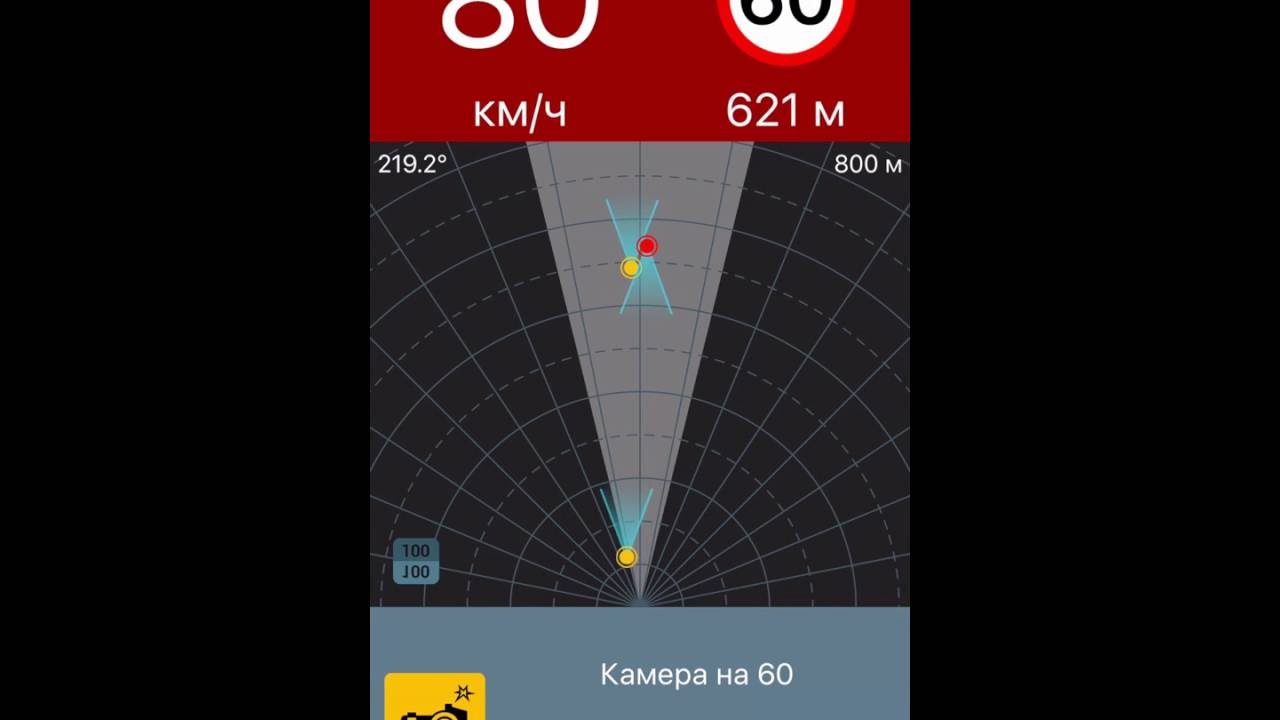
Task: Open the yellow camera alert icon
Action: click(x=435, y=698)
